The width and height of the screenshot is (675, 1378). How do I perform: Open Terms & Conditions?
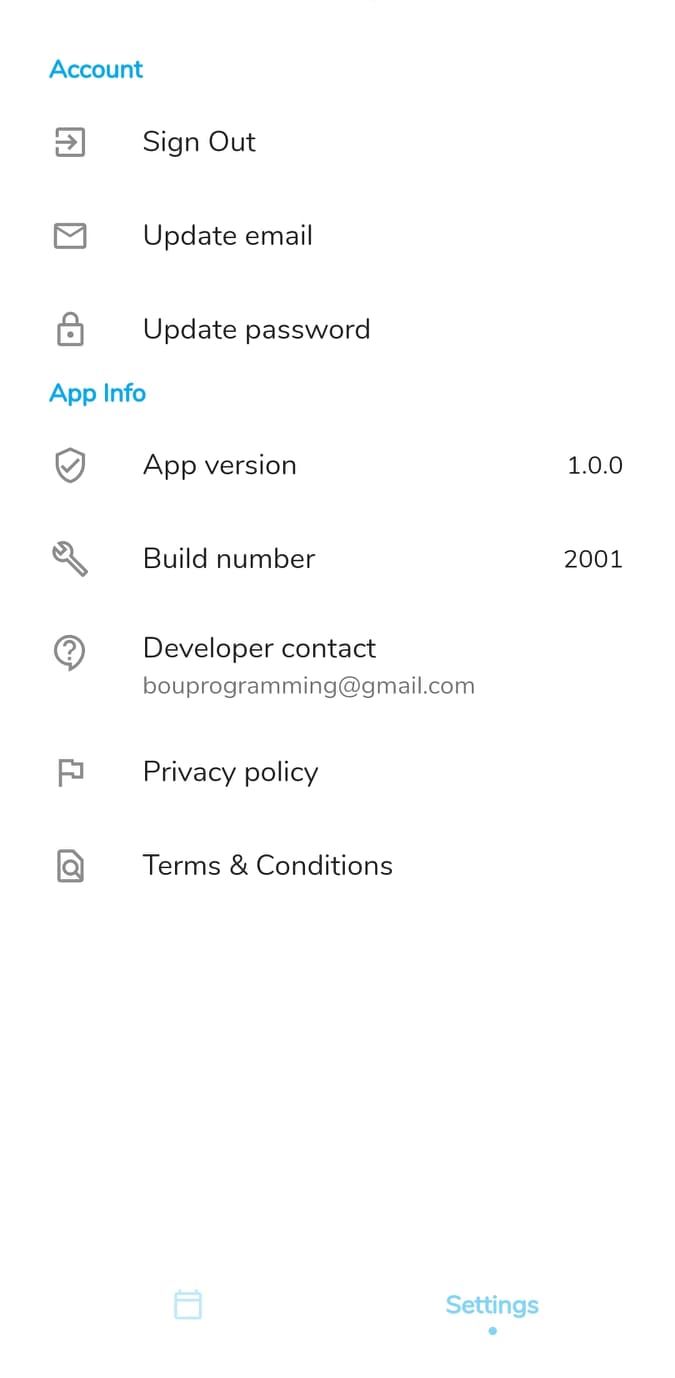[267, 866]
